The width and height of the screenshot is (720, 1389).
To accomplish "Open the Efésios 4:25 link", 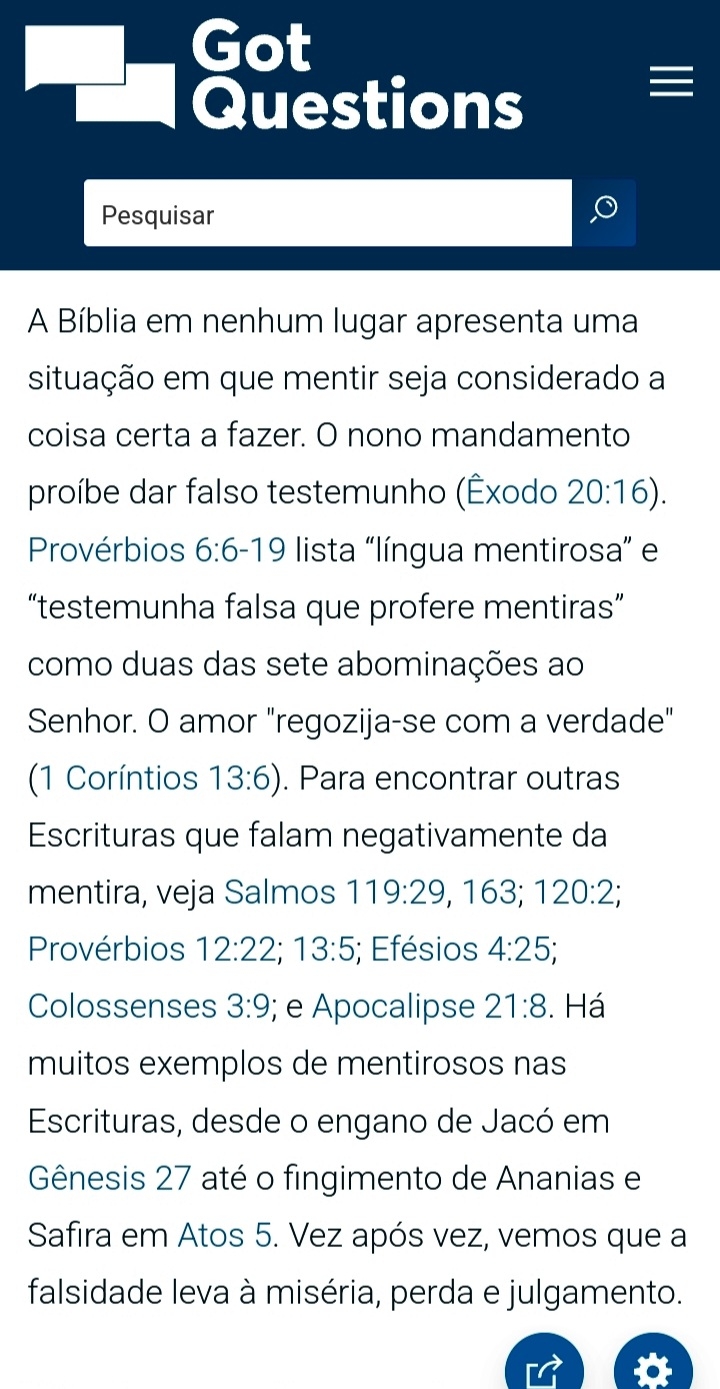I will [461, 949].
